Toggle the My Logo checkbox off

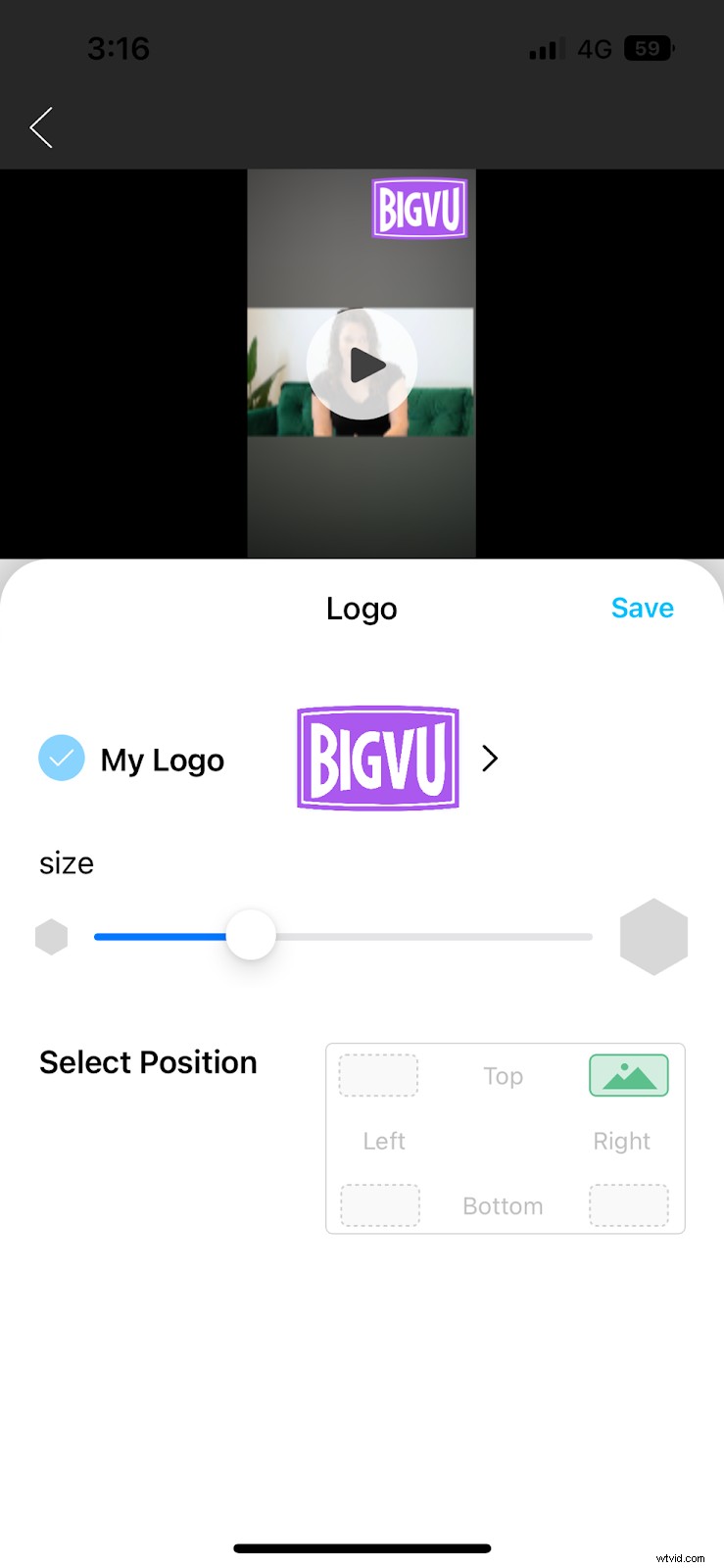[61, 757]
